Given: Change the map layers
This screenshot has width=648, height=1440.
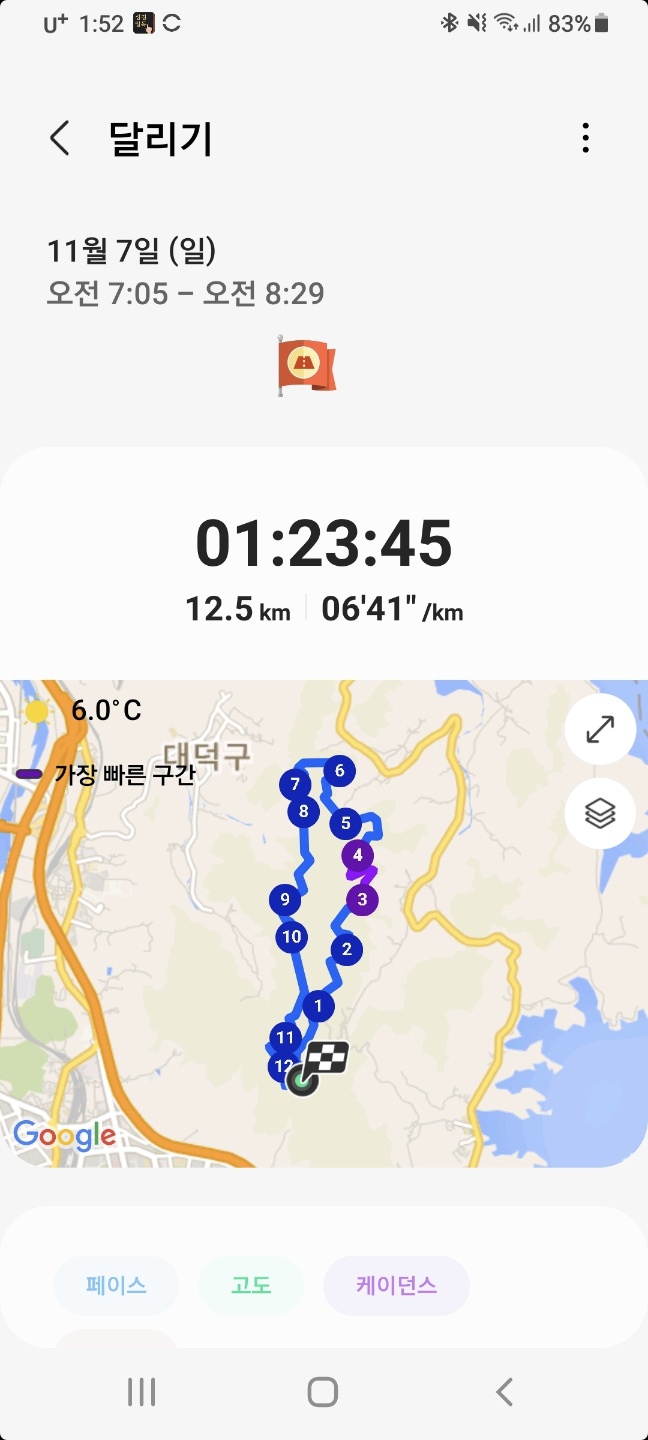Looking at the screenshot, I should click(x=600, y=814).
